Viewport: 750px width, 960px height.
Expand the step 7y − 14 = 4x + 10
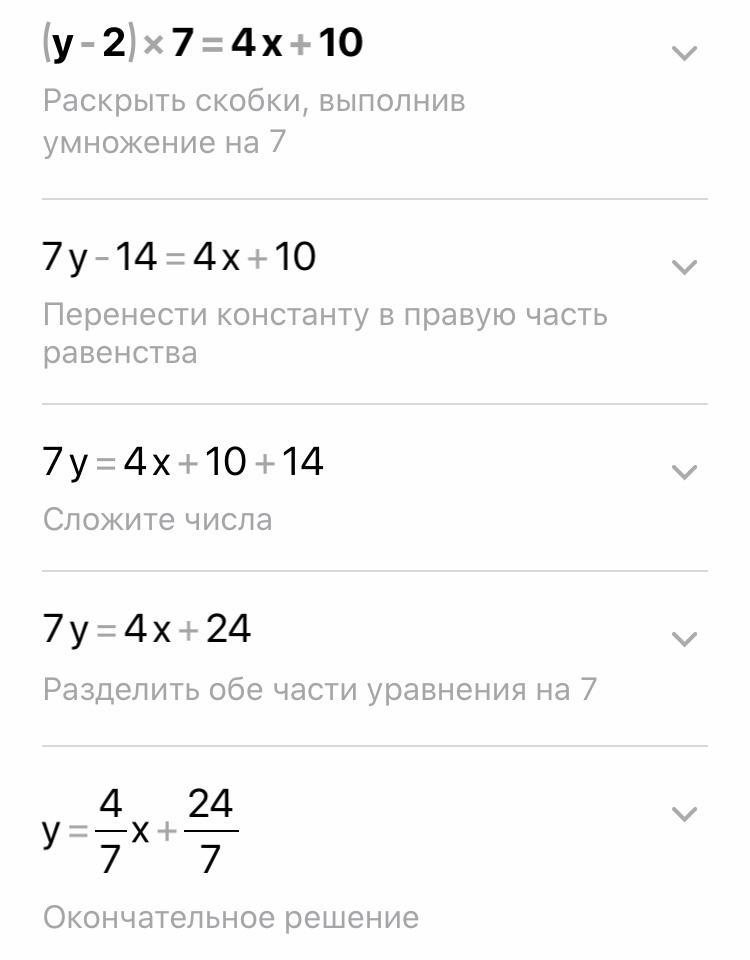(x=684, y=266)
